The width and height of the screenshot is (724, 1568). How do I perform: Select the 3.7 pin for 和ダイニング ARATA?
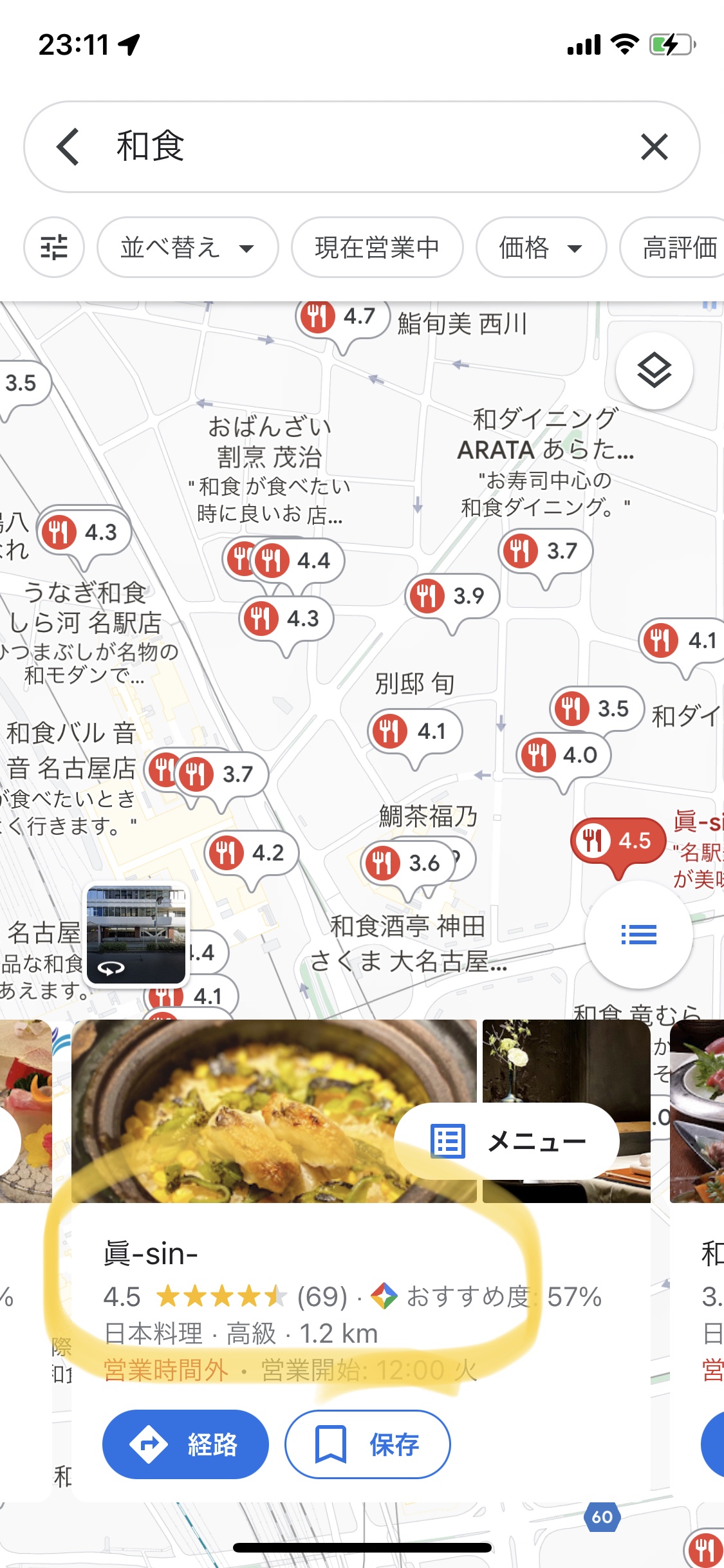[x=546, y=552]
